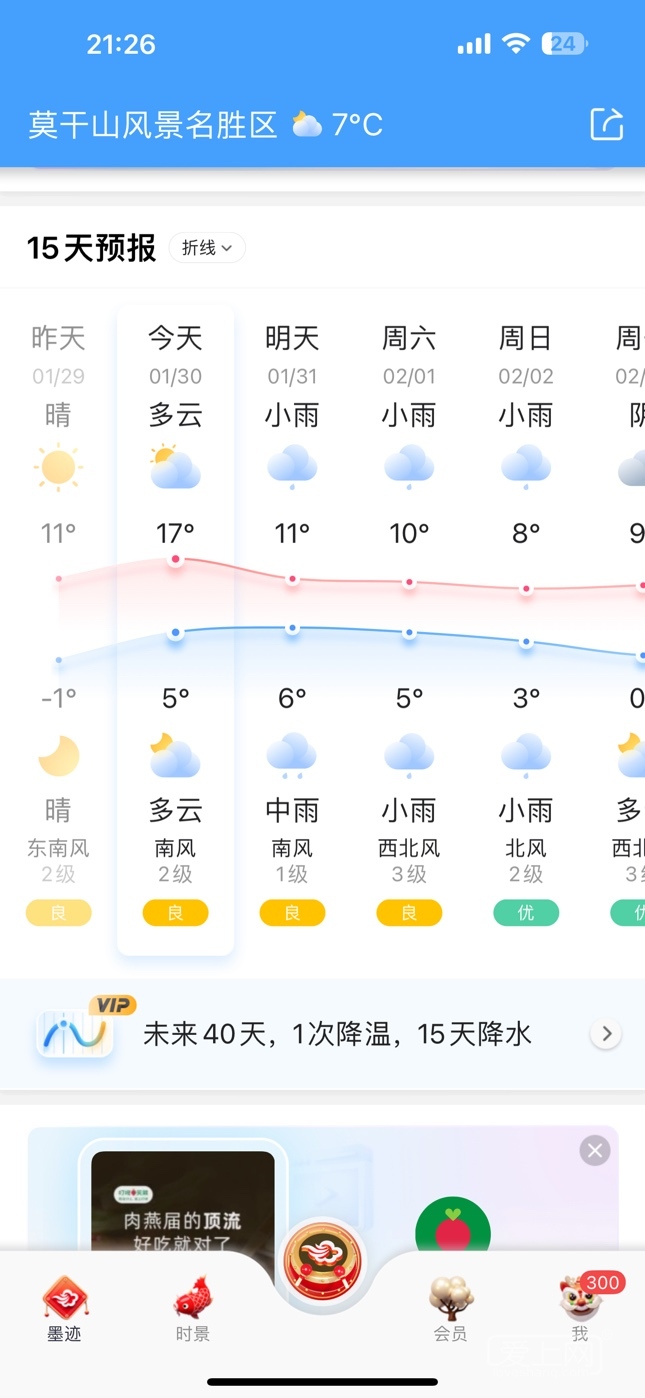Open the location 莫干山风景名胜区
645x1398 pixels.
click(152, 125)
